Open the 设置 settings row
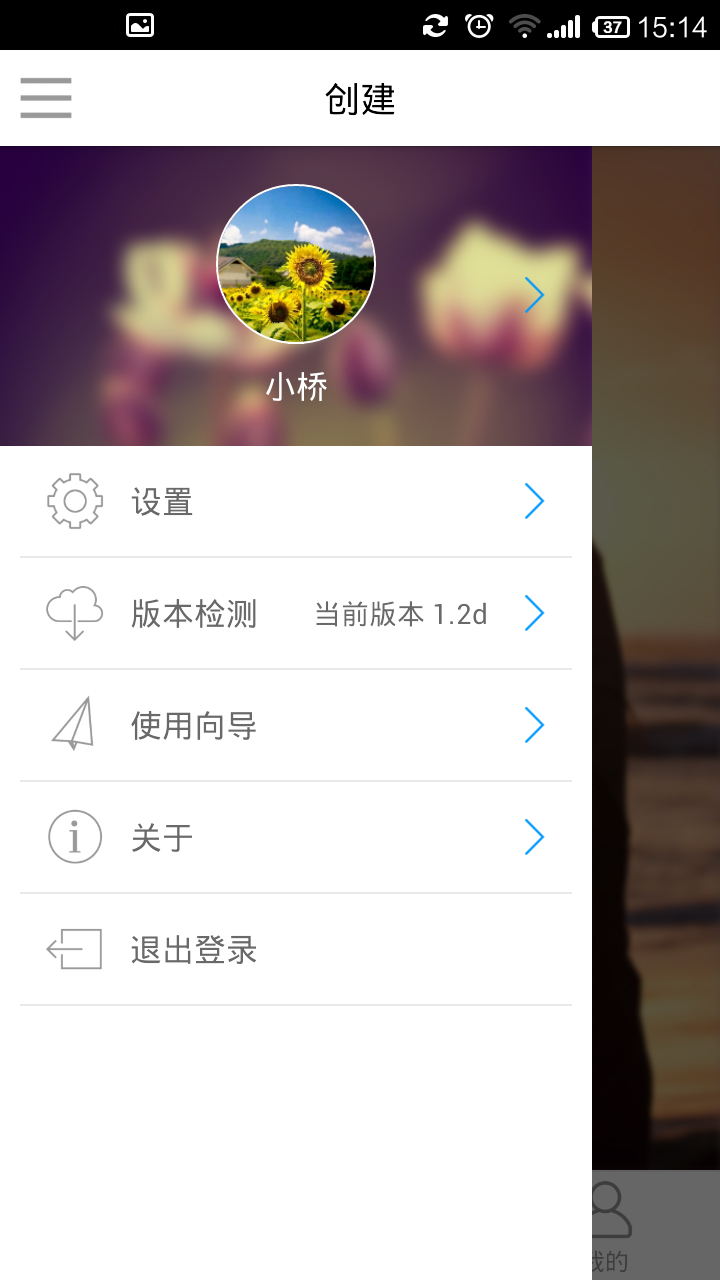 point(296,502)
